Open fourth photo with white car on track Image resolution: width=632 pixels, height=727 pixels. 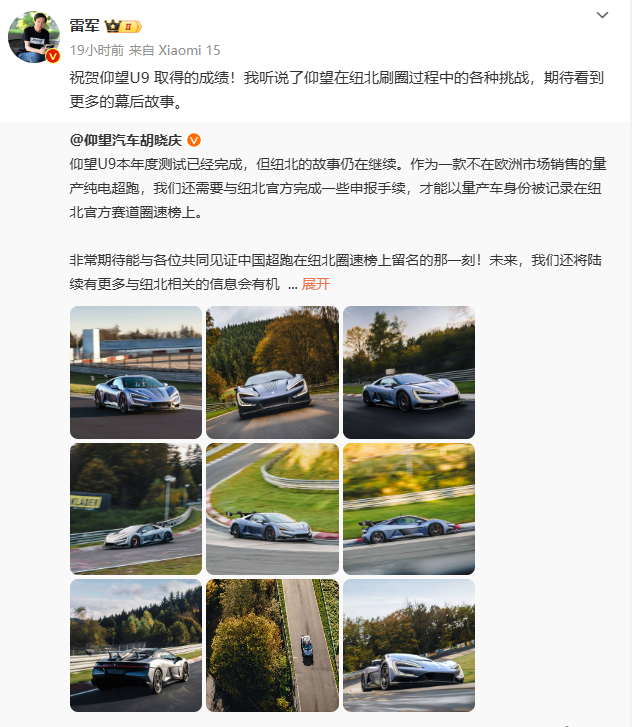coord(136,509)
